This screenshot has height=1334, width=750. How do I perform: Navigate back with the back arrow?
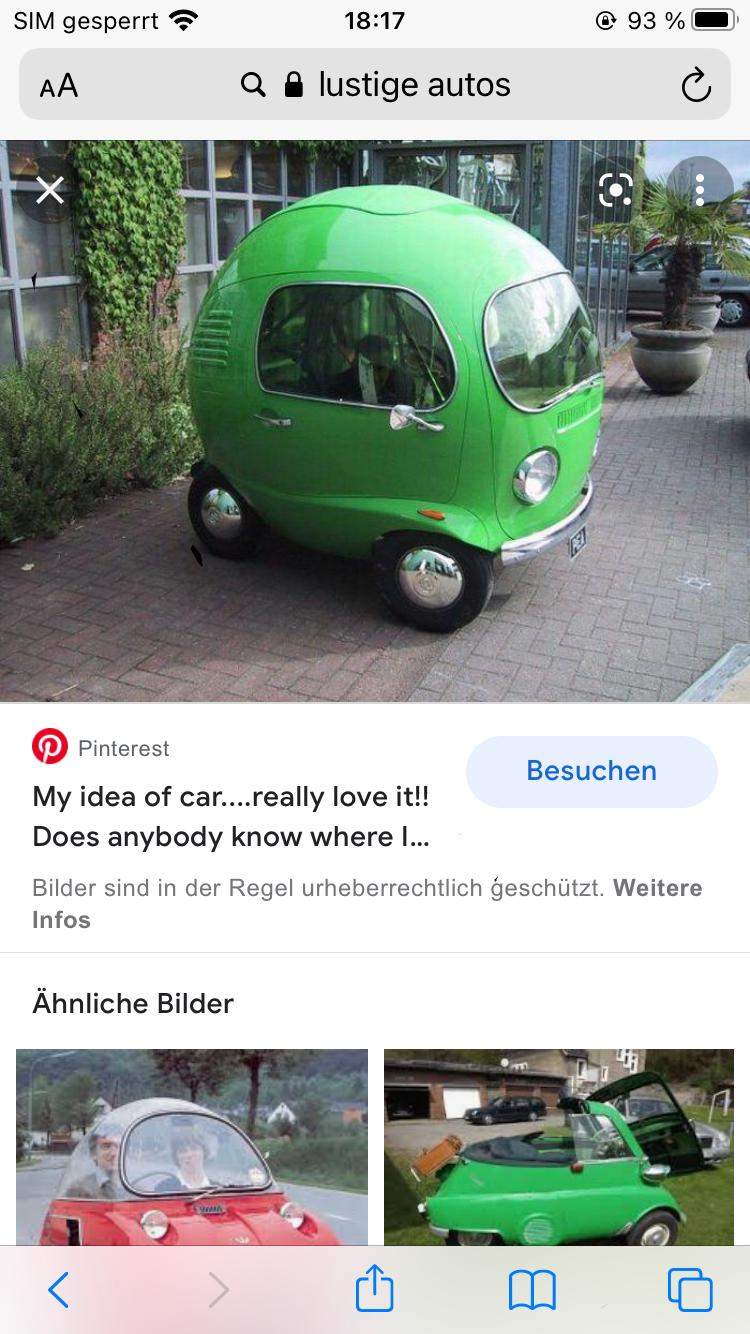pyautogui.click(x=57, y=1289)
